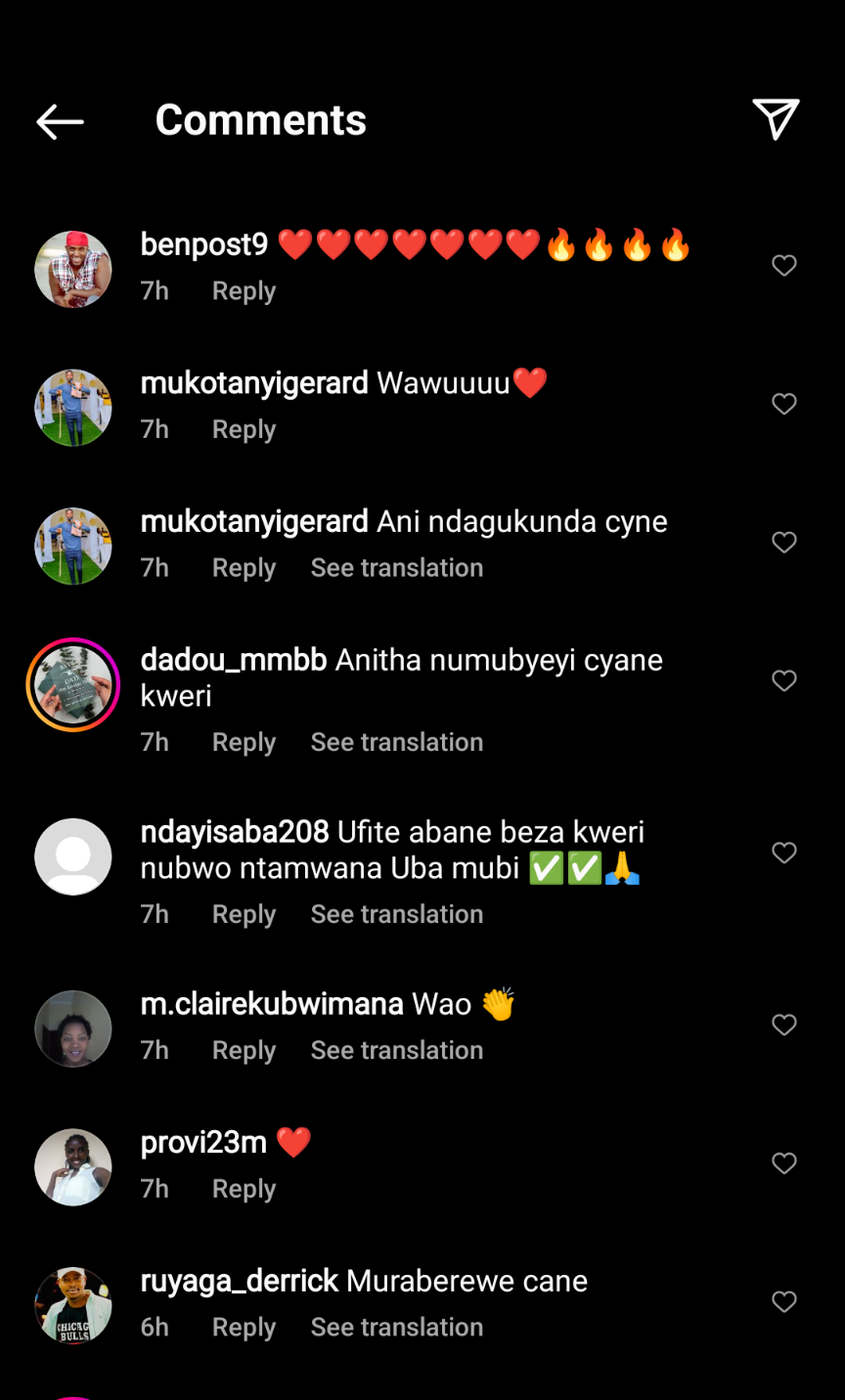Screen dimensions: 845x1400
Task: Like m.clairekubwimana's comment
Action: 784,1025
